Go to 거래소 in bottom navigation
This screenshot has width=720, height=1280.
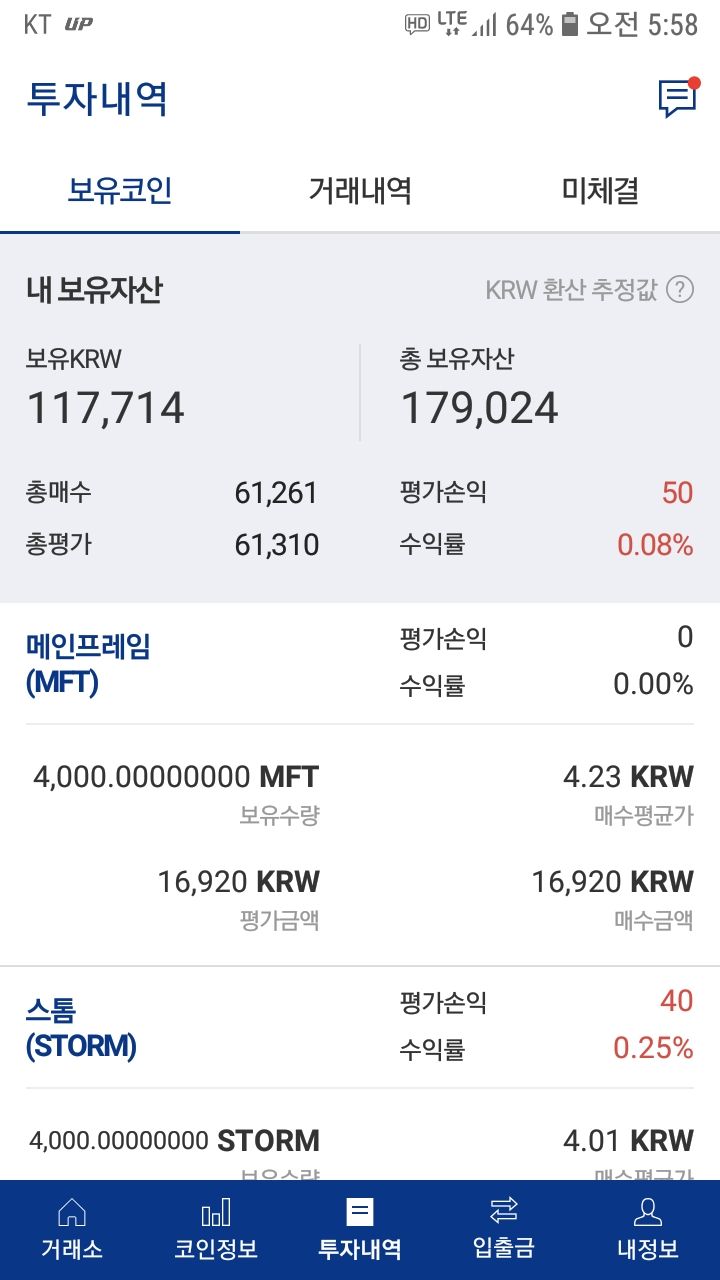click(x=72, y=1230)
